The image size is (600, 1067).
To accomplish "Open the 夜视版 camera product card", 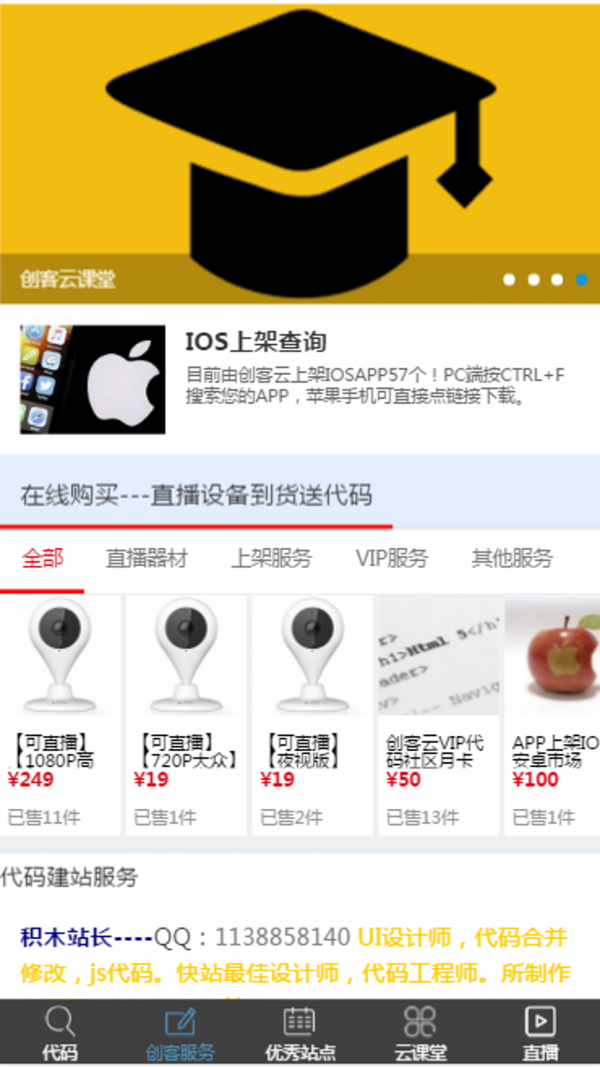I will 312,714.
